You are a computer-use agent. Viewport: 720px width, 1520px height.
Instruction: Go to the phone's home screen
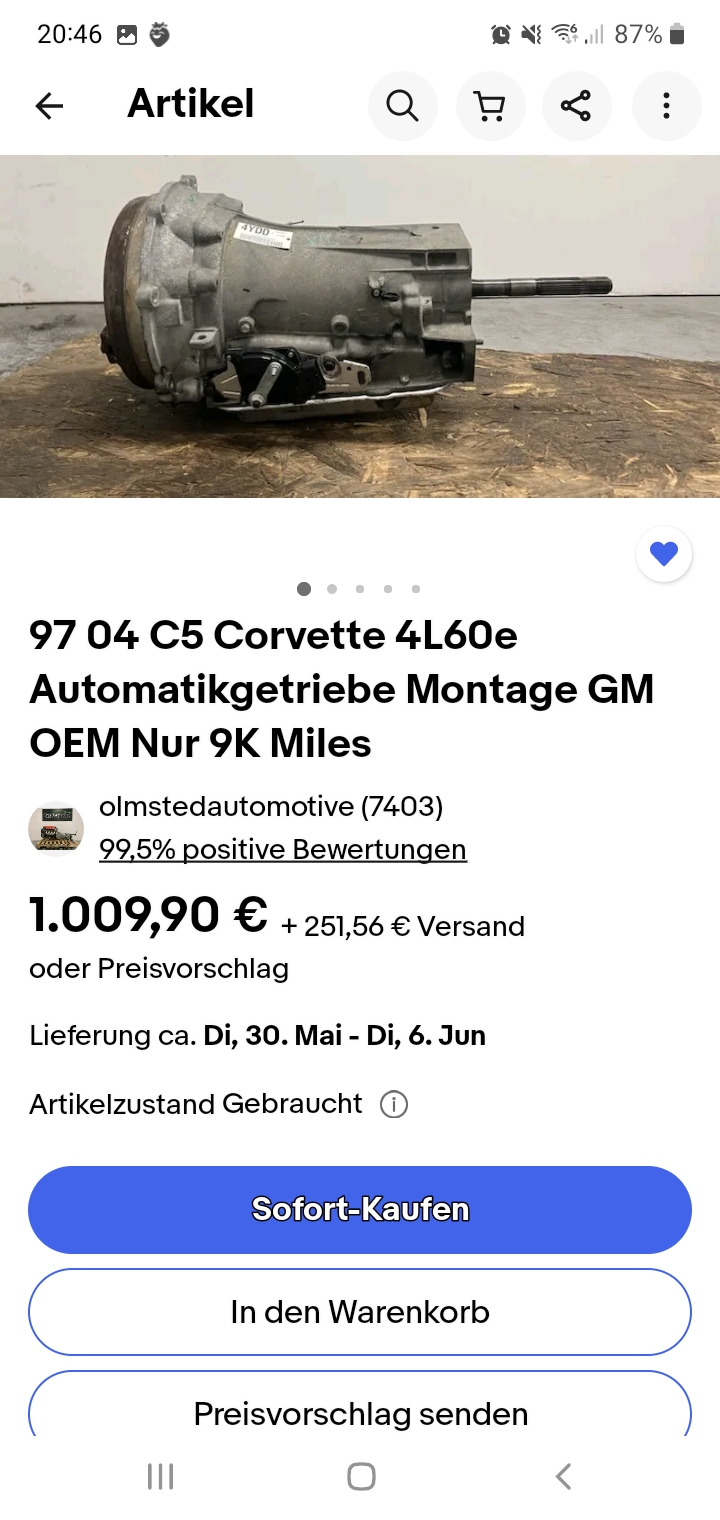point(361,1476)
